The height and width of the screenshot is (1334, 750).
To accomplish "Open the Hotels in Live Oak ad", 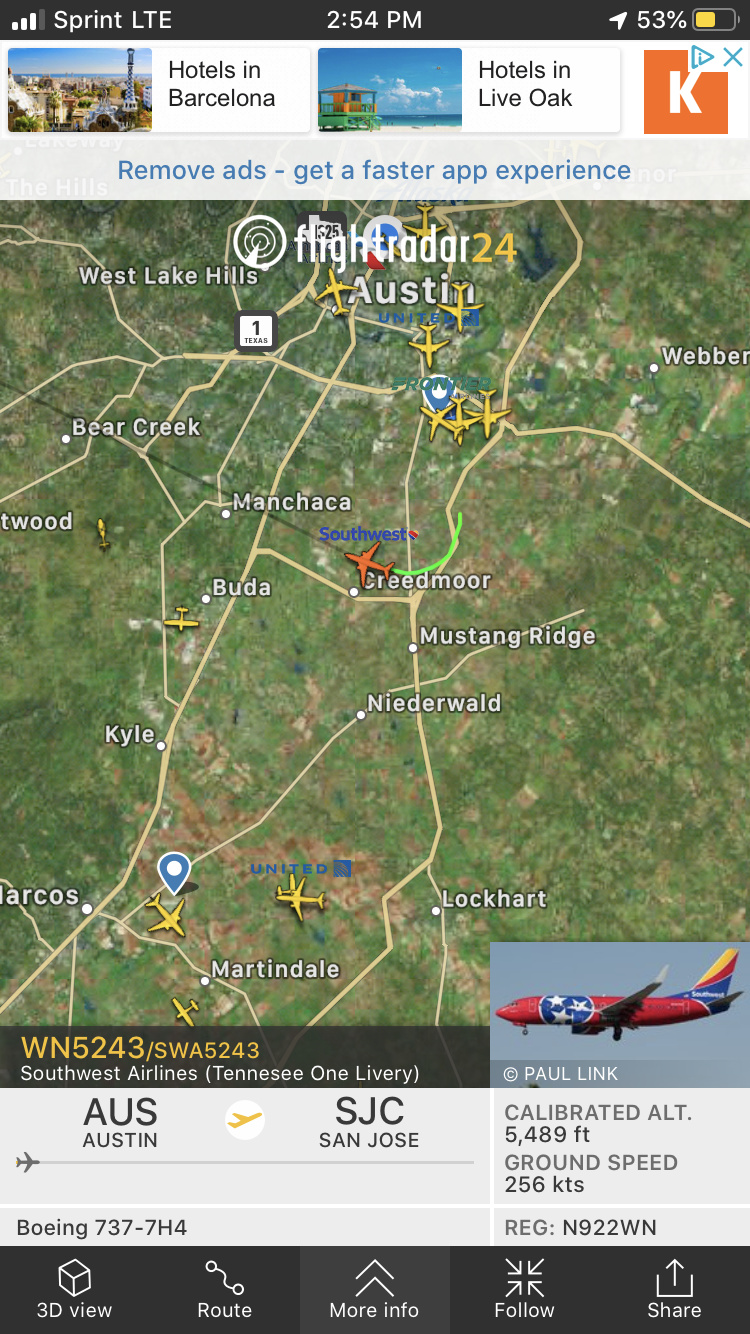I will point(469,90).
